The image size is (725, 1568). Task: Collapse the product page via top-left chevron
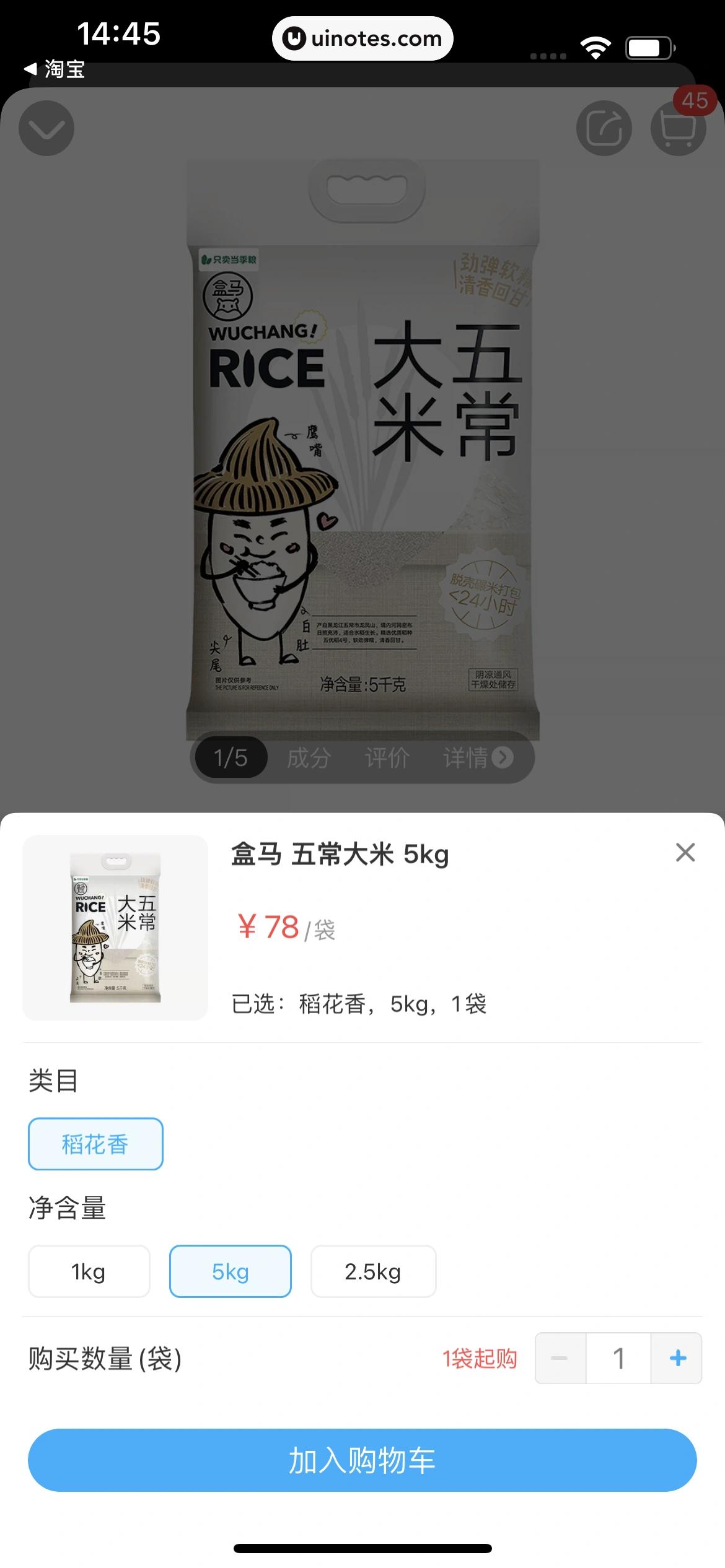point(46,128)
